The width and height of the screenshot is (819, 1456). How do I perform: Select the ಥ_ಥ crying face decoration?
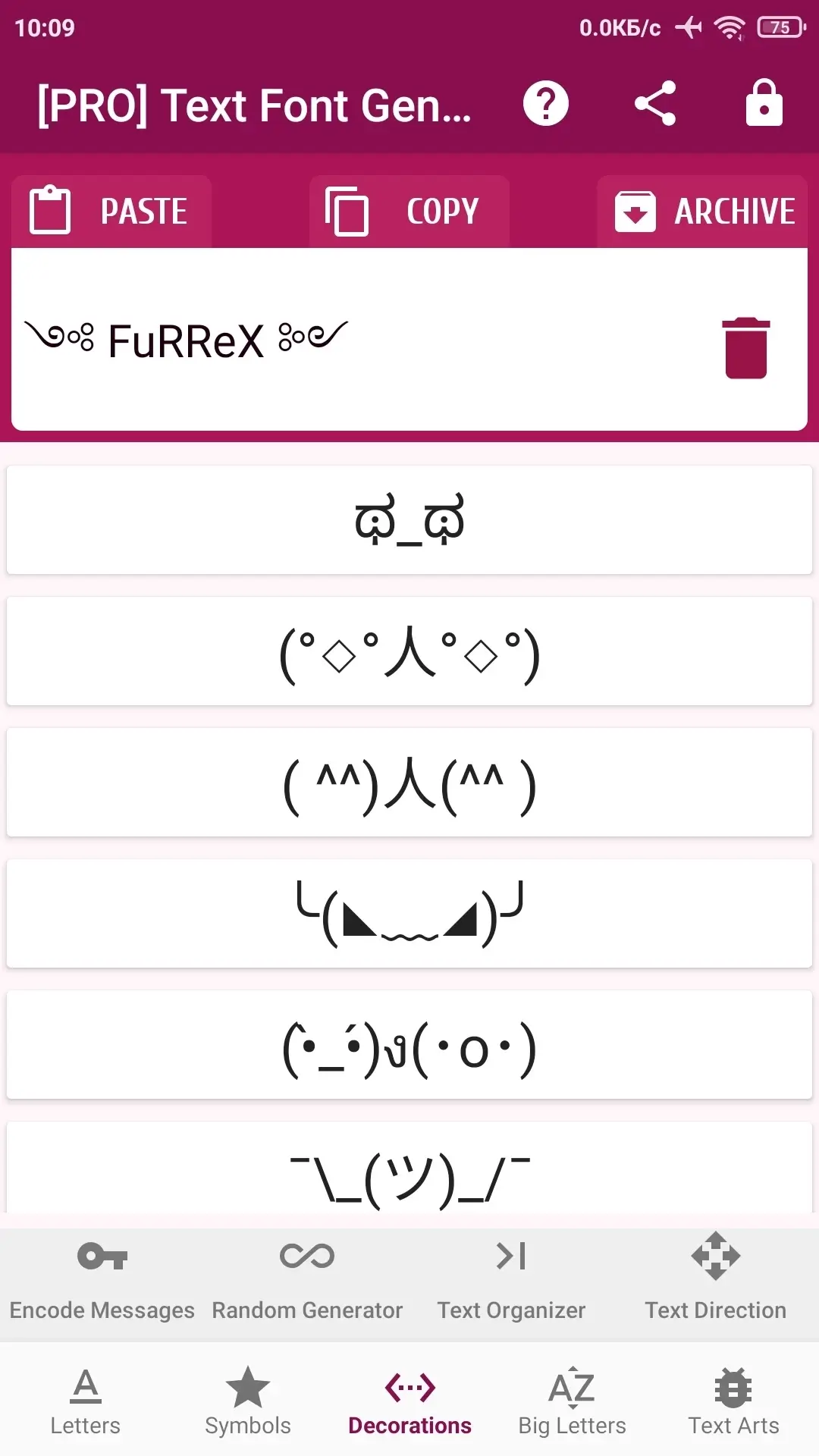[409, 519]
